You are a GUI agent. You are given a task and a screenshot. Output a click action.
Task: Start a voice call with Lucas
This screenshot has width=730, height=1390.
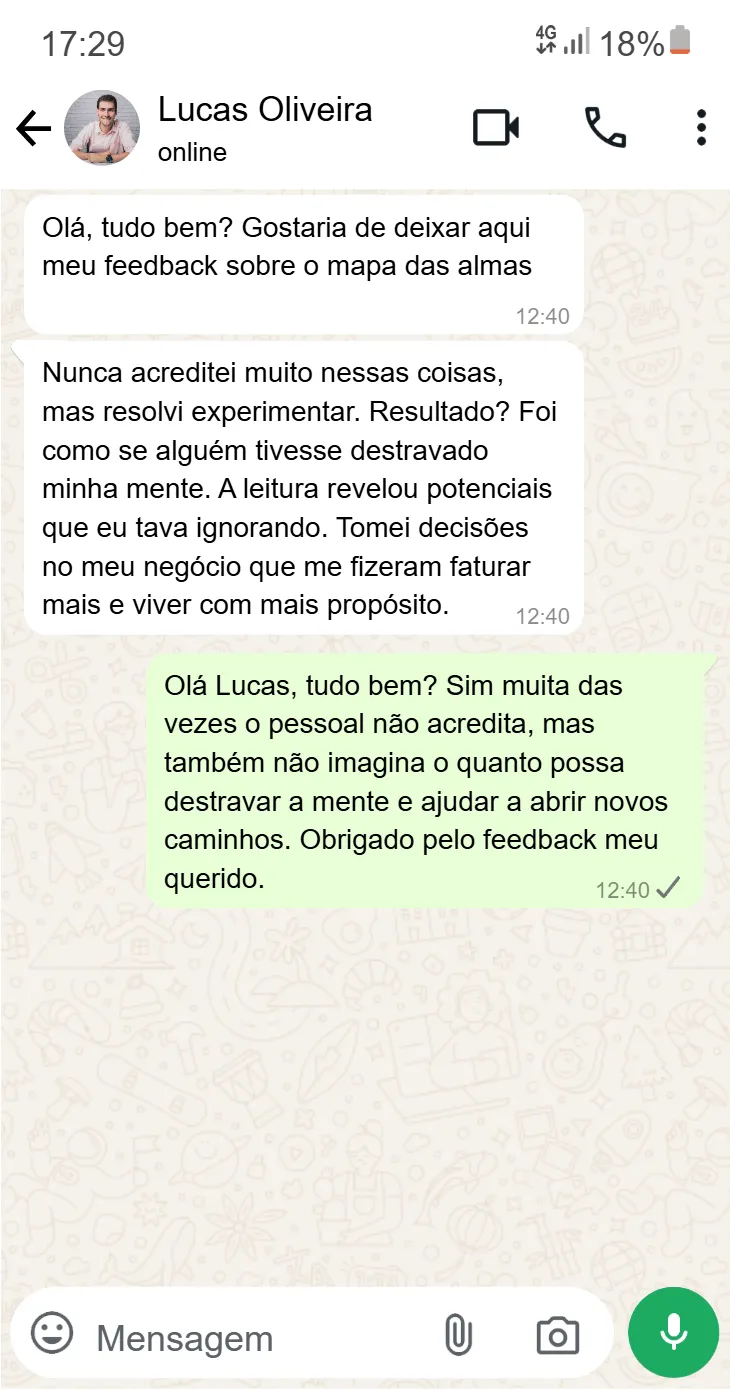point(605,128)
